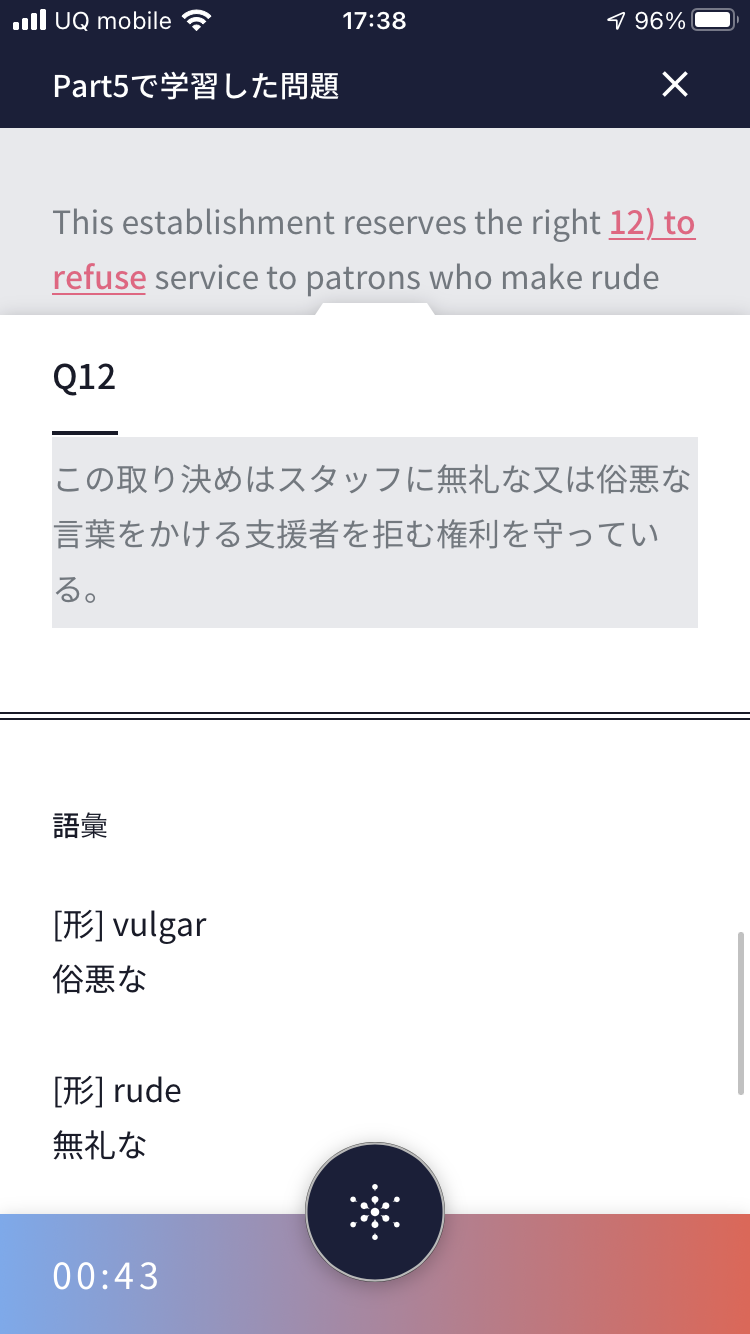
Task: Tap the underlined '12) to refuse' link
Action: 651,224
